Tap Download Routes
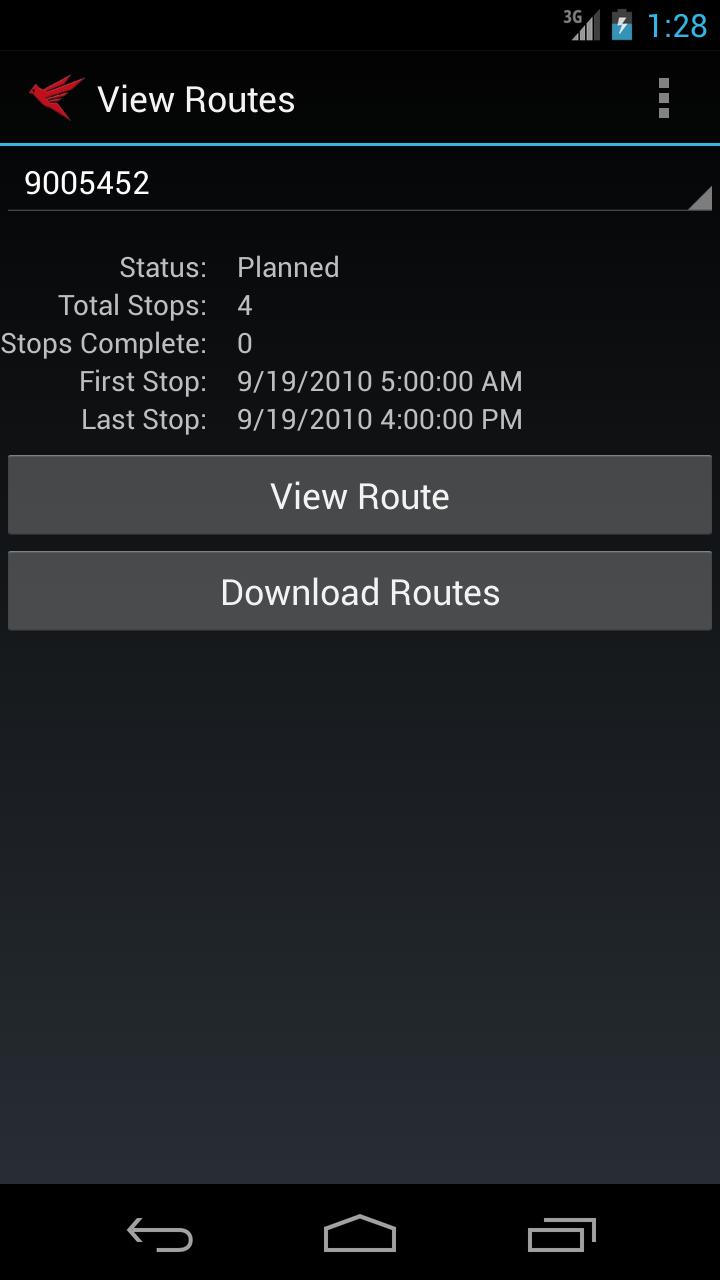The width and height of the screenshot is (720, 1280). coord(360,592)
